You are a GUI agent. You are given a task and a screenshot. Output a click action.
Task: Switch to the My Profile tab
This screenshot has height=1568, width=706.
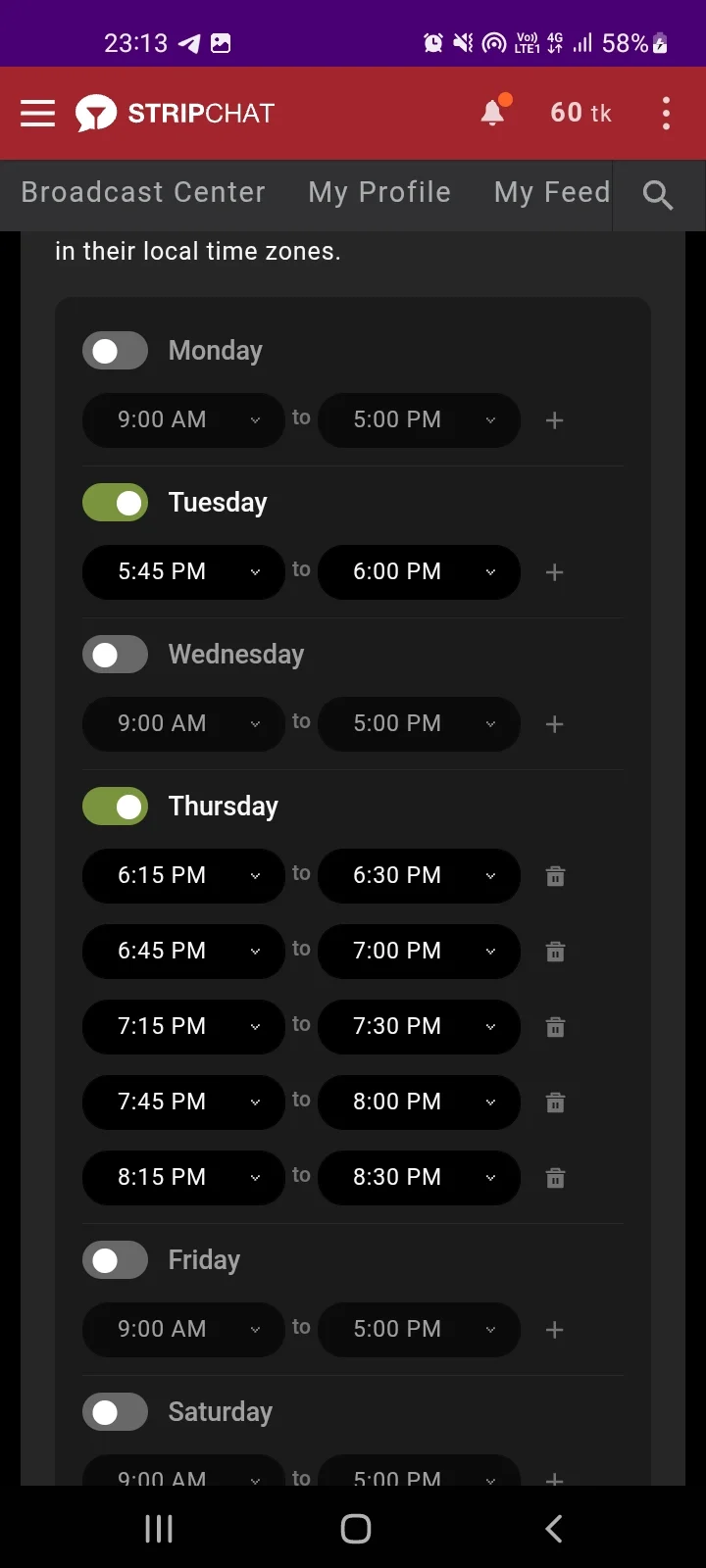pyautogui.click(x=379, y=192)
